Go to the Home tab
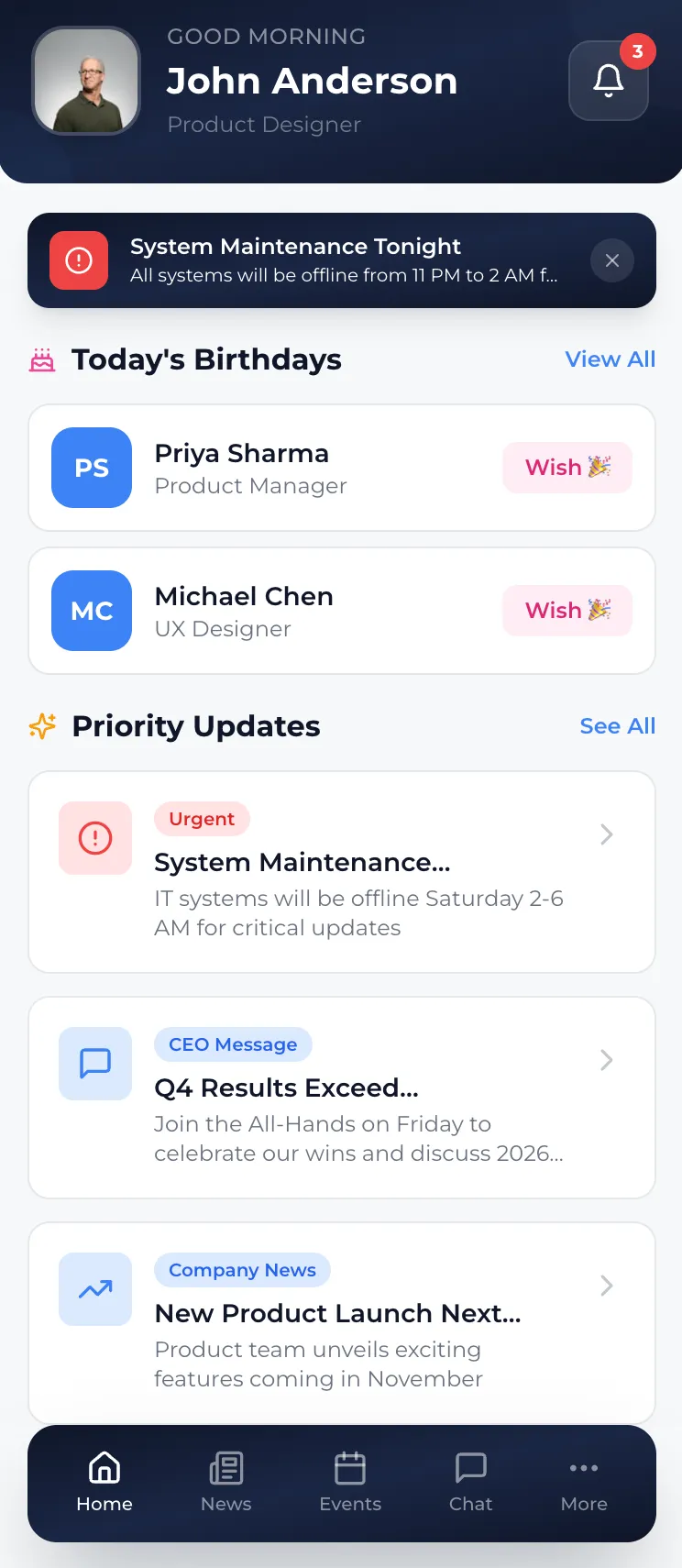The image size is (682, 1568). tap(104, 1482)
